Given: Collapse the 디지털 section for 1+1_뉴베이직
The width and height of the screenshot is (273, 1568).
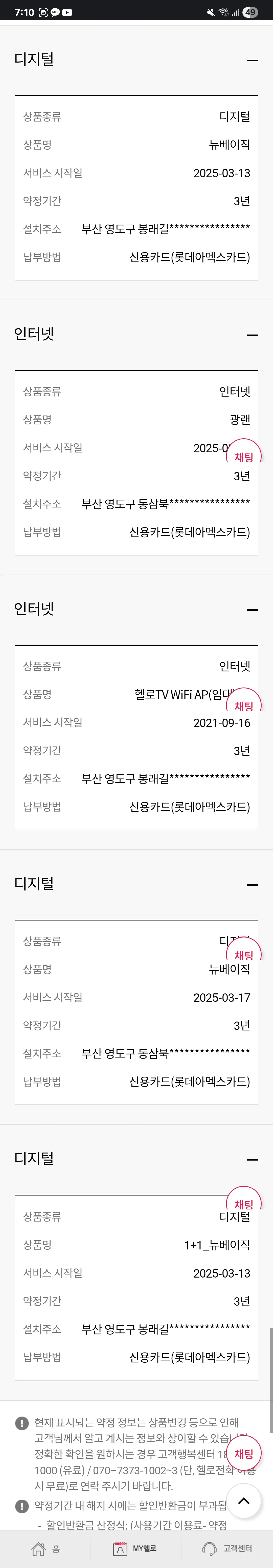Looking at the screenshot, I should [x=252, y=1160].
